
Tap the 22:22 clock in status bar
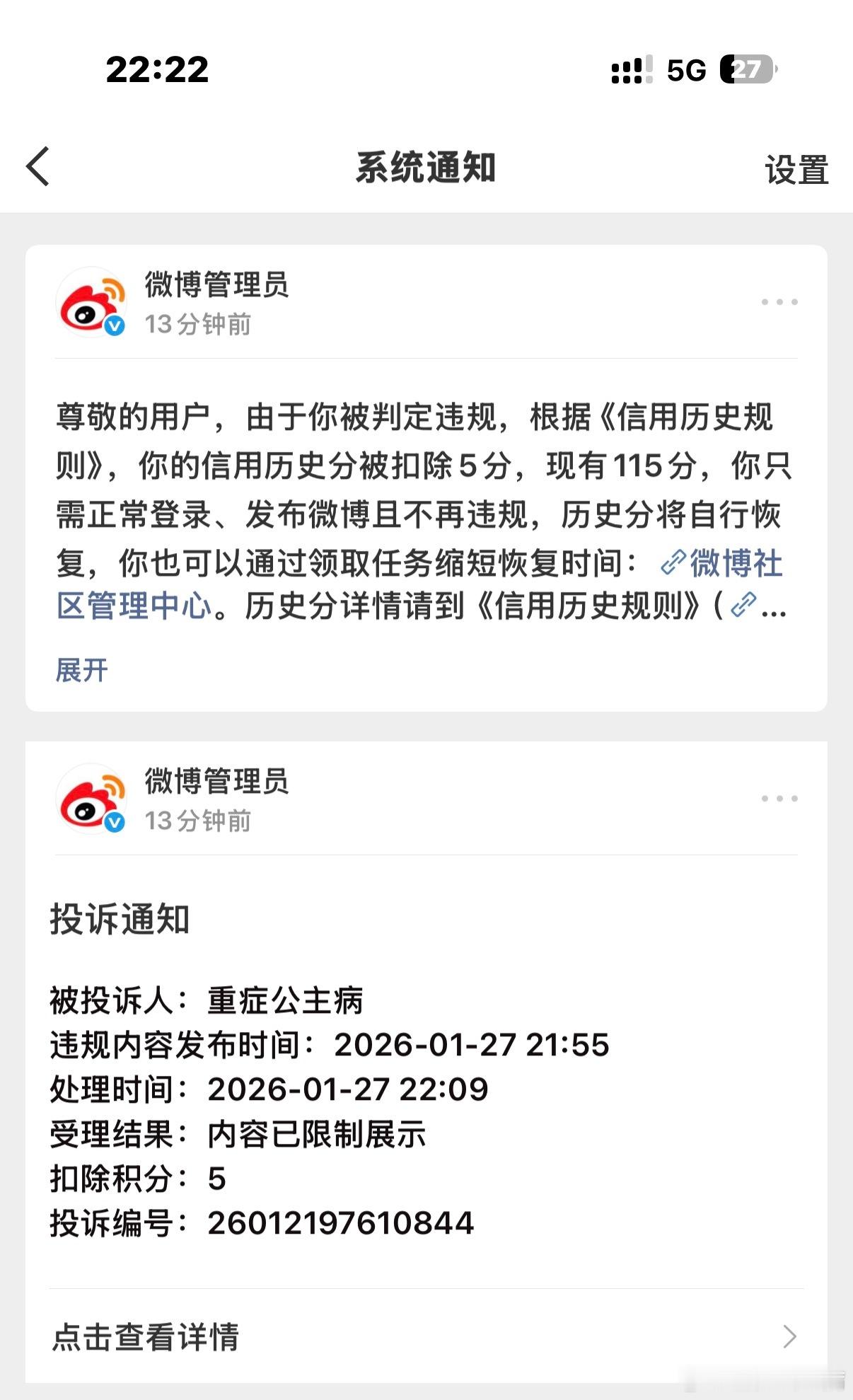tap(156, 69)
